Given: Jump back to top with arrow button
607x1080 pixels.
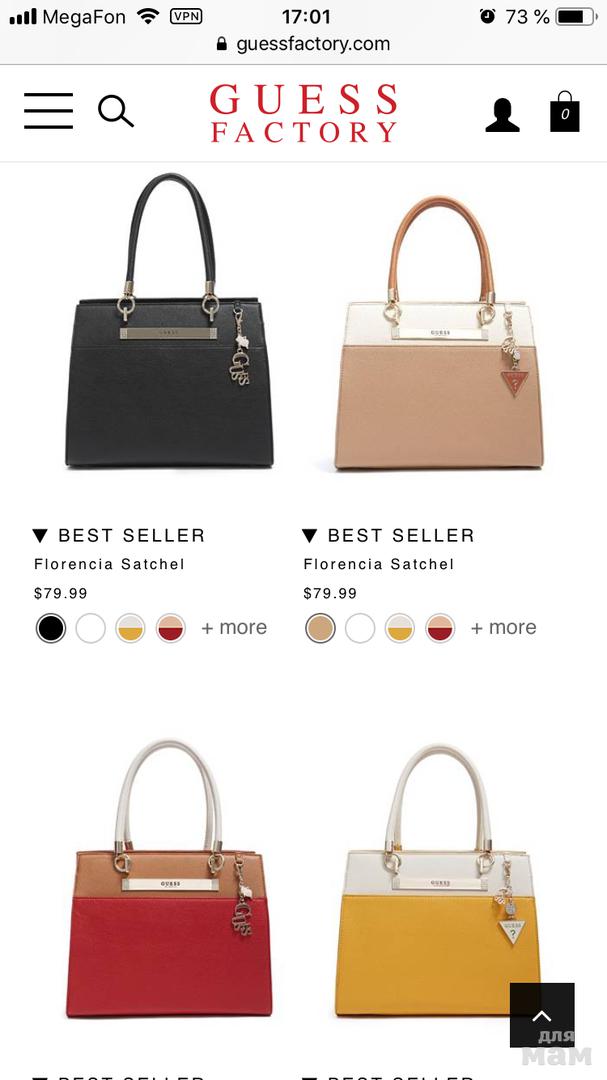Looking at the screenshot, I should coord(542,1014).
